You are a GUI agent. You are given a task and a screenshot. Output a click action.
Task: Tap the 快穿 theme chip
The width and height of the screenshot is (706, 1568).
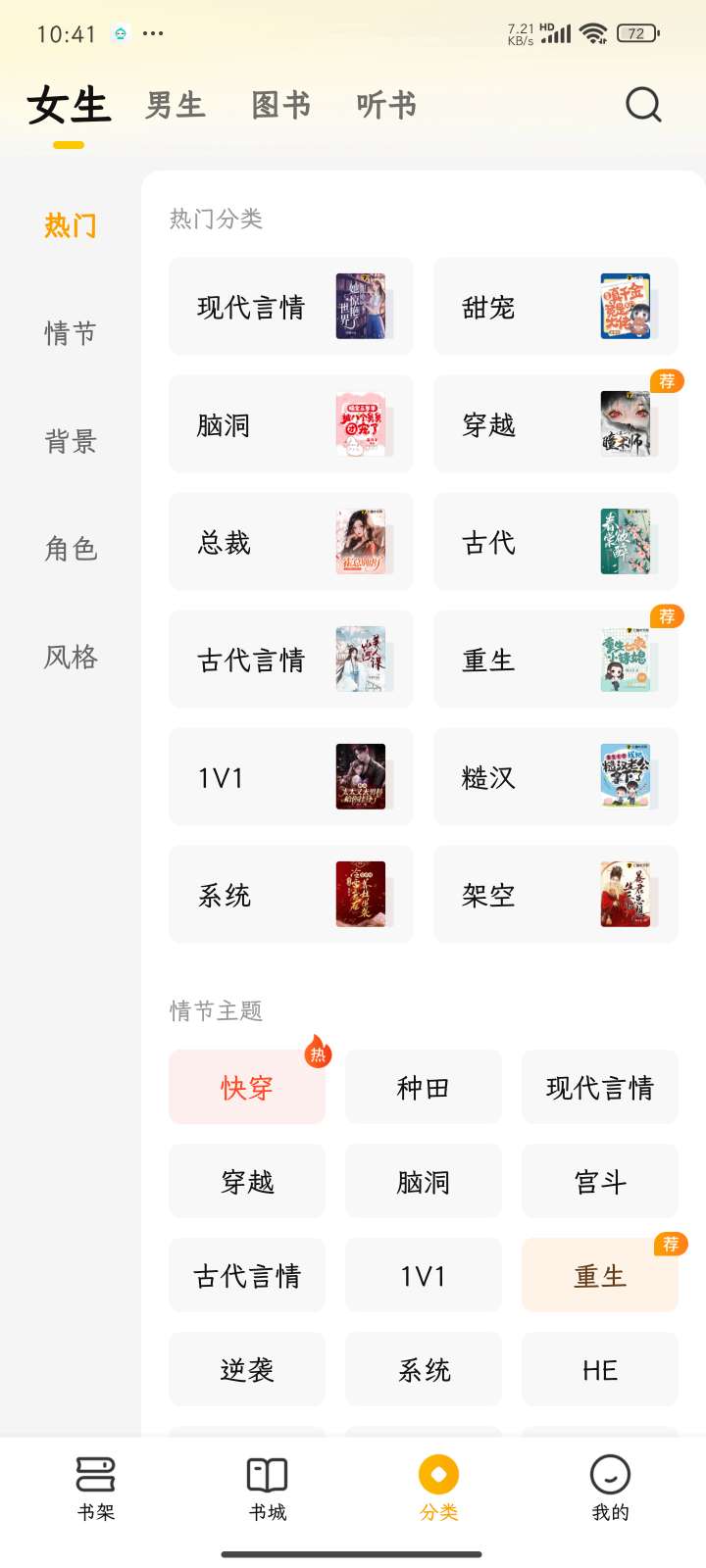coord(247,1088)
